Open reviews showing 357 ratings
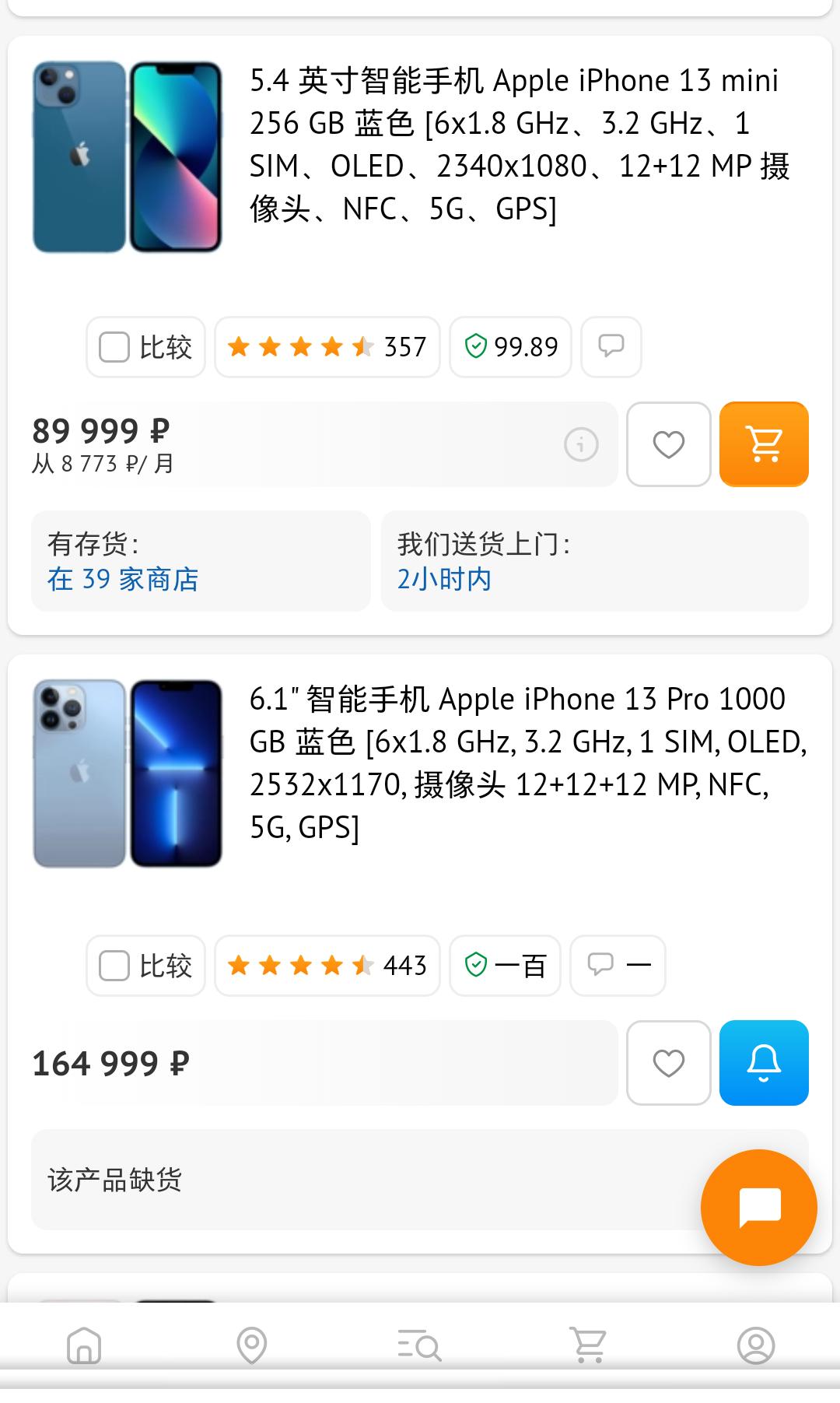This screenshot has height=1403, width=840. [327, 347]
